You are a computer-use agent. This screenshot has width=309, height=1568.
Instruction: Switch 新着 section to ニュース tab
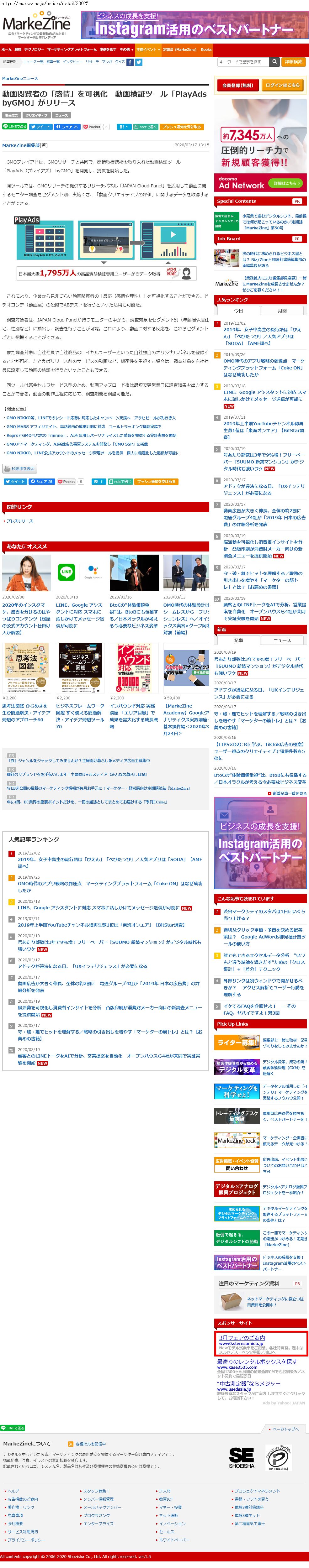282,640
